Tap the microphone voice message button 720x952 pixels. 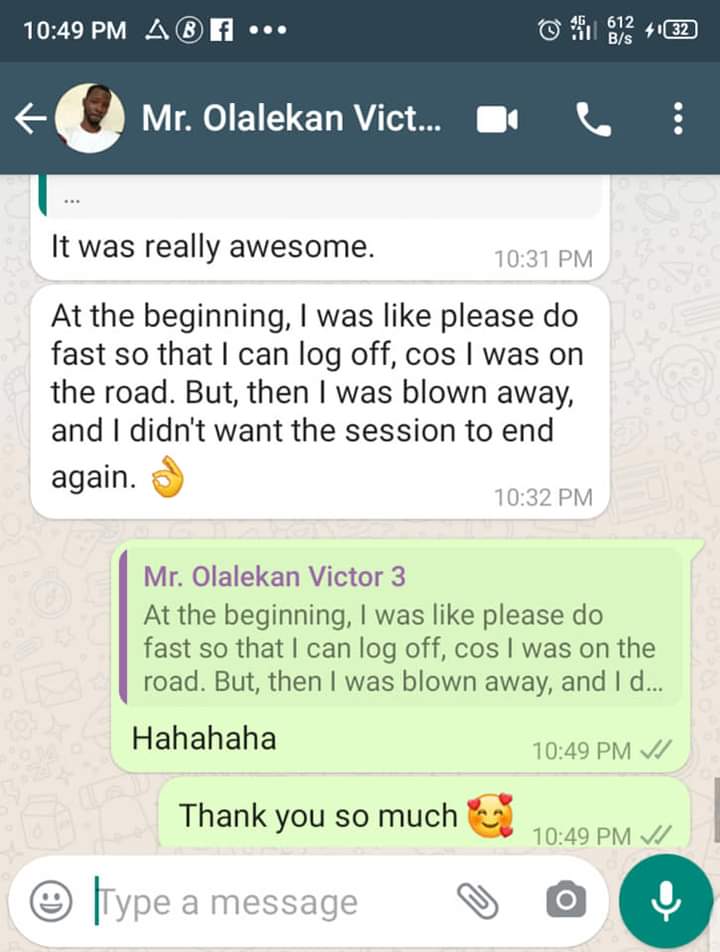tap(666, 902)
